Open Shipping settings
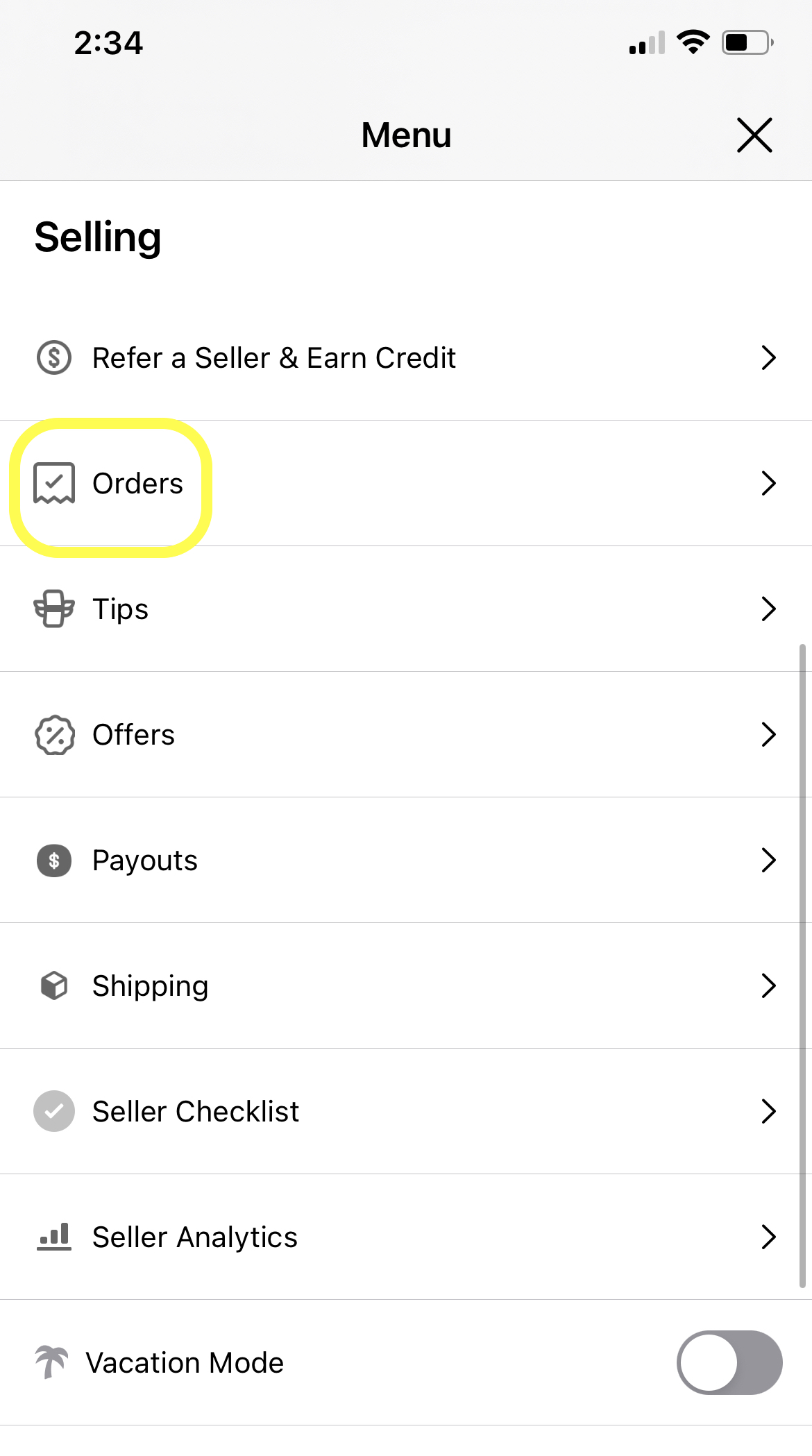Screen dimensions: 812x1456 point(406,986)
